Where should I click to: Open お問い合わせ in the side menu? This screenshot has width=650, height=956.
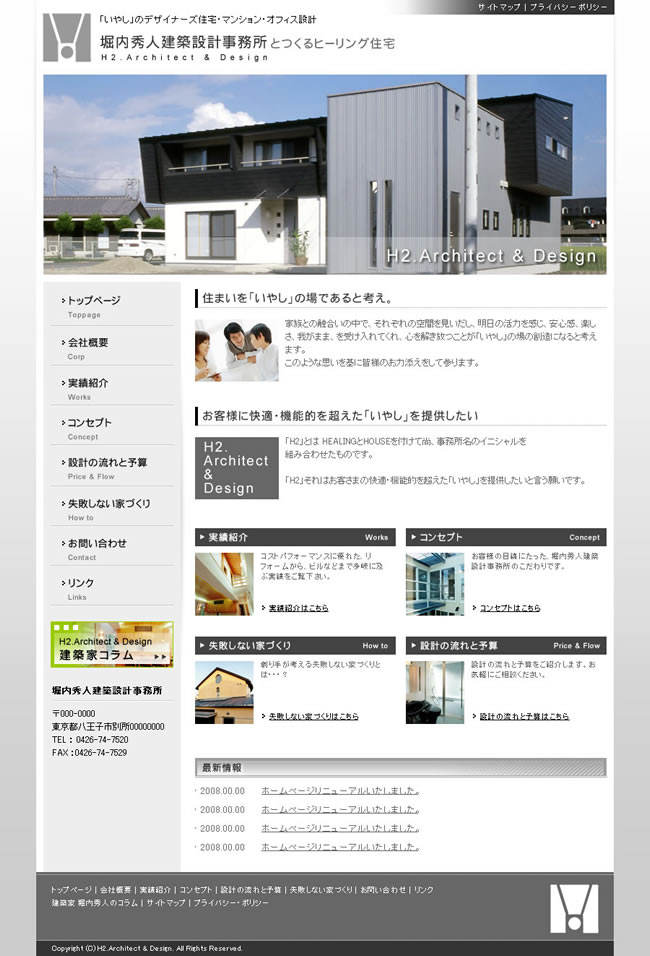96,543
